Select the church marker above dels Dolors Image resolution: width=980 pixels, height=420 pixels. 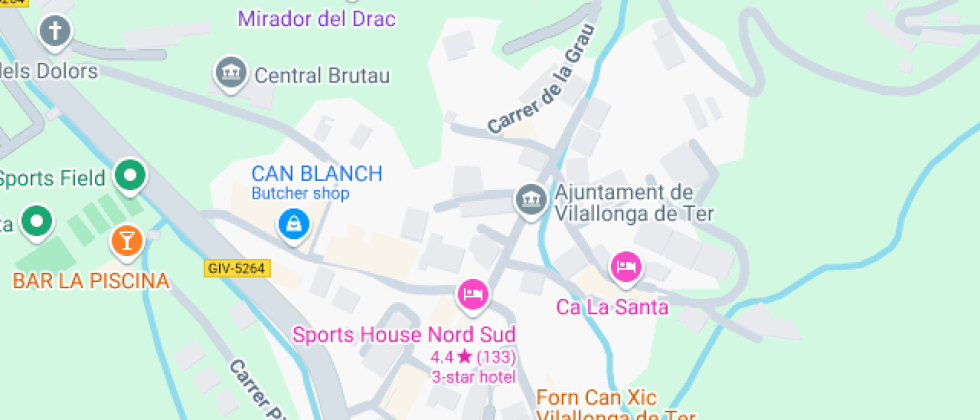pyautogui.click(x=55, y=32)
